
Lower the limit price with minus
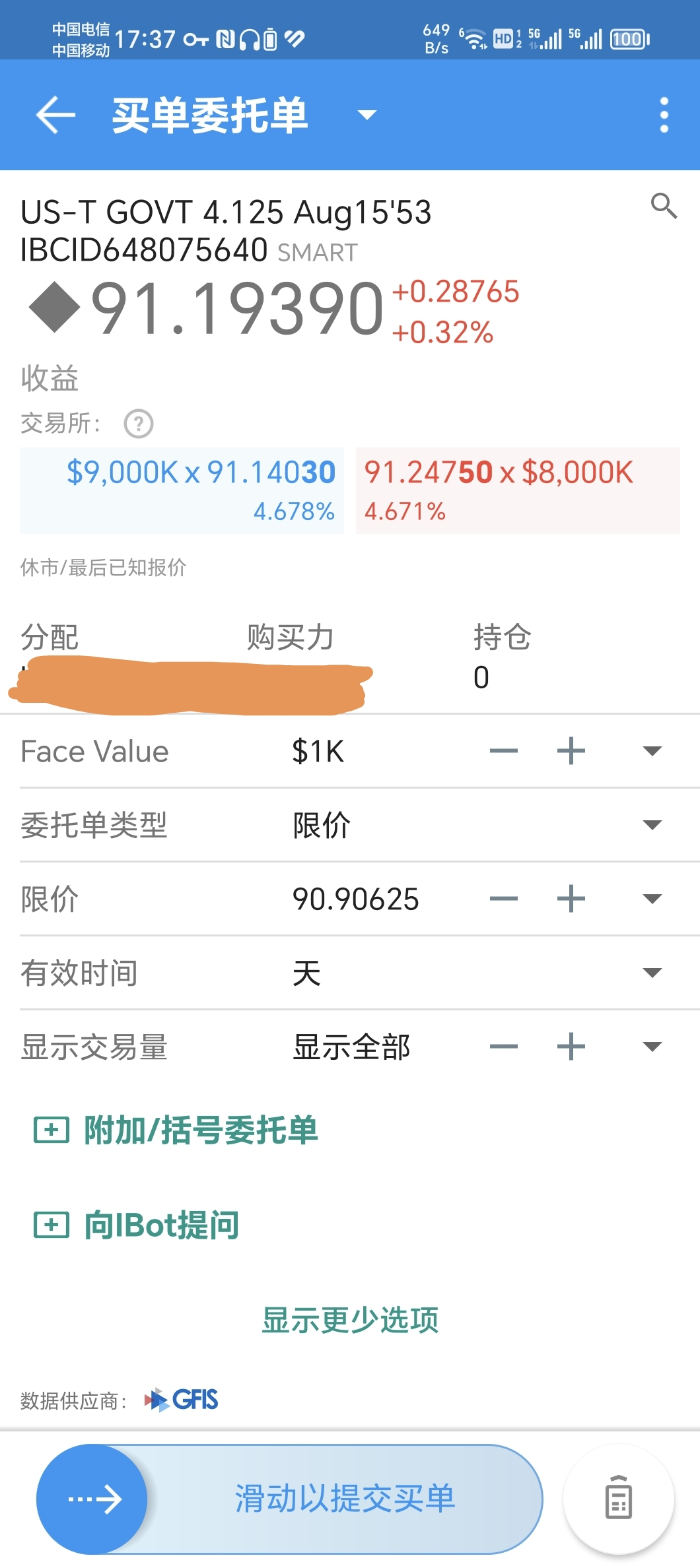tap(503, 899)
